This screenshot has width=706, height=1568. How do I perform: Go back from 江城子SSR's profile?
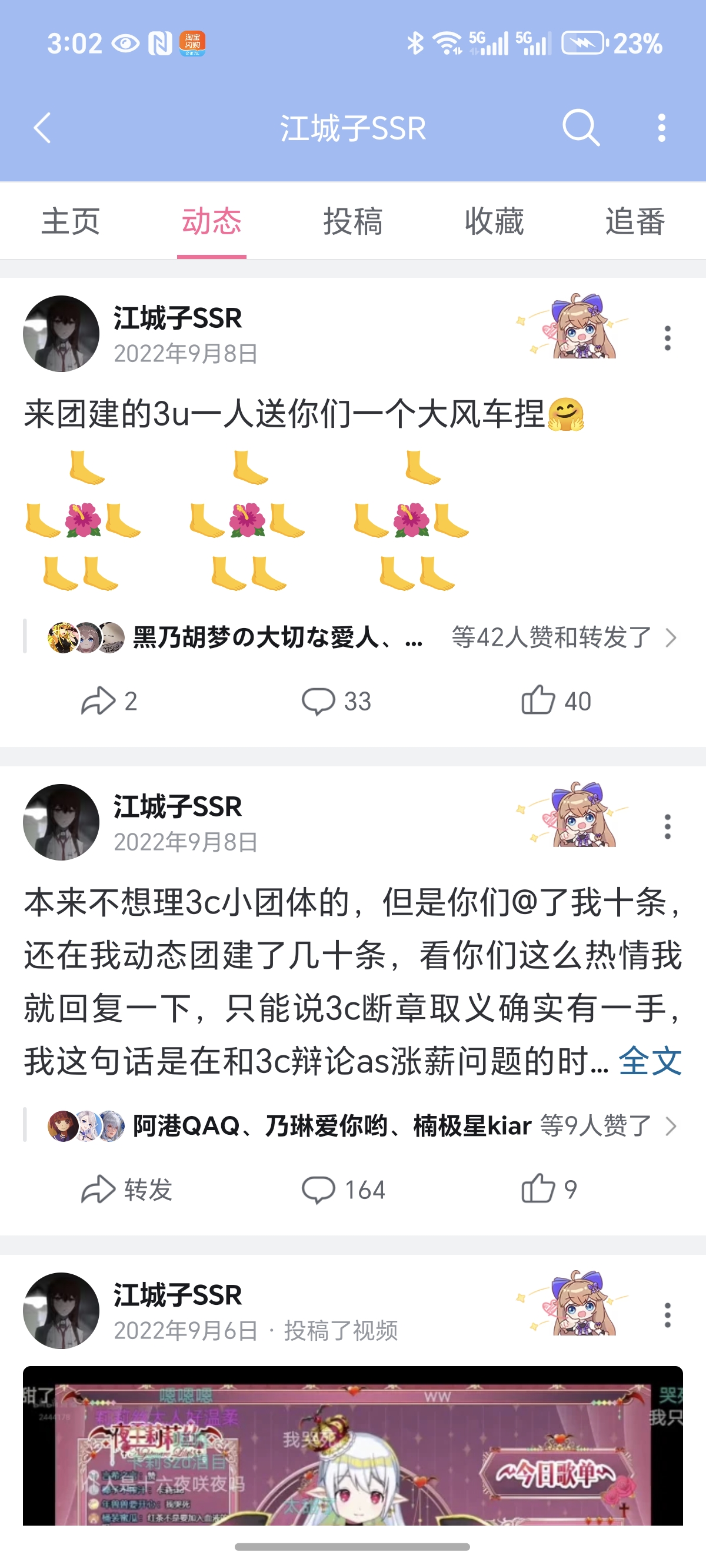point(42,128)
